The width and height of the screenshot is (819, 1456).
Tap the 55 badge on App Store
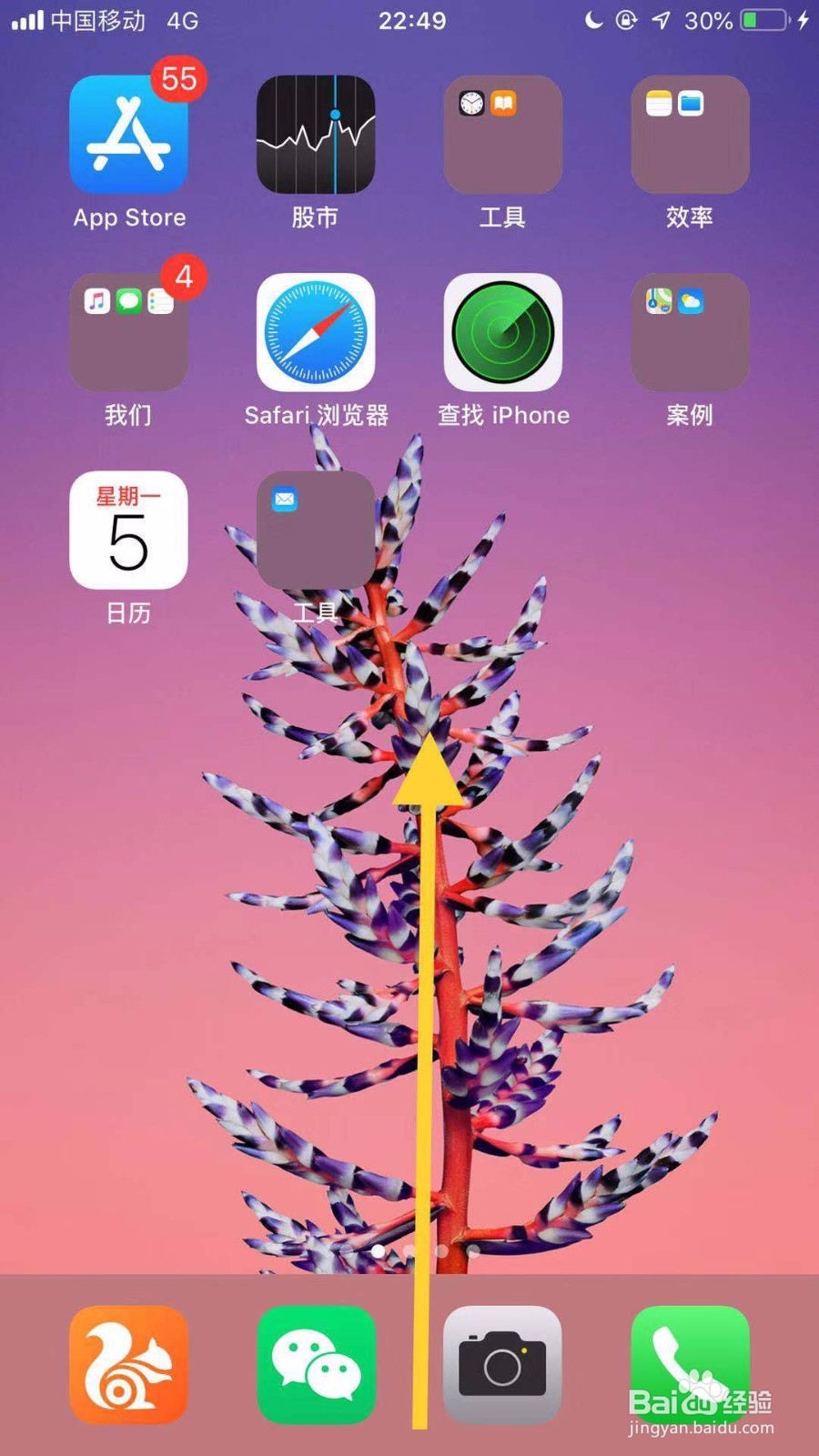tap(178, 80)
